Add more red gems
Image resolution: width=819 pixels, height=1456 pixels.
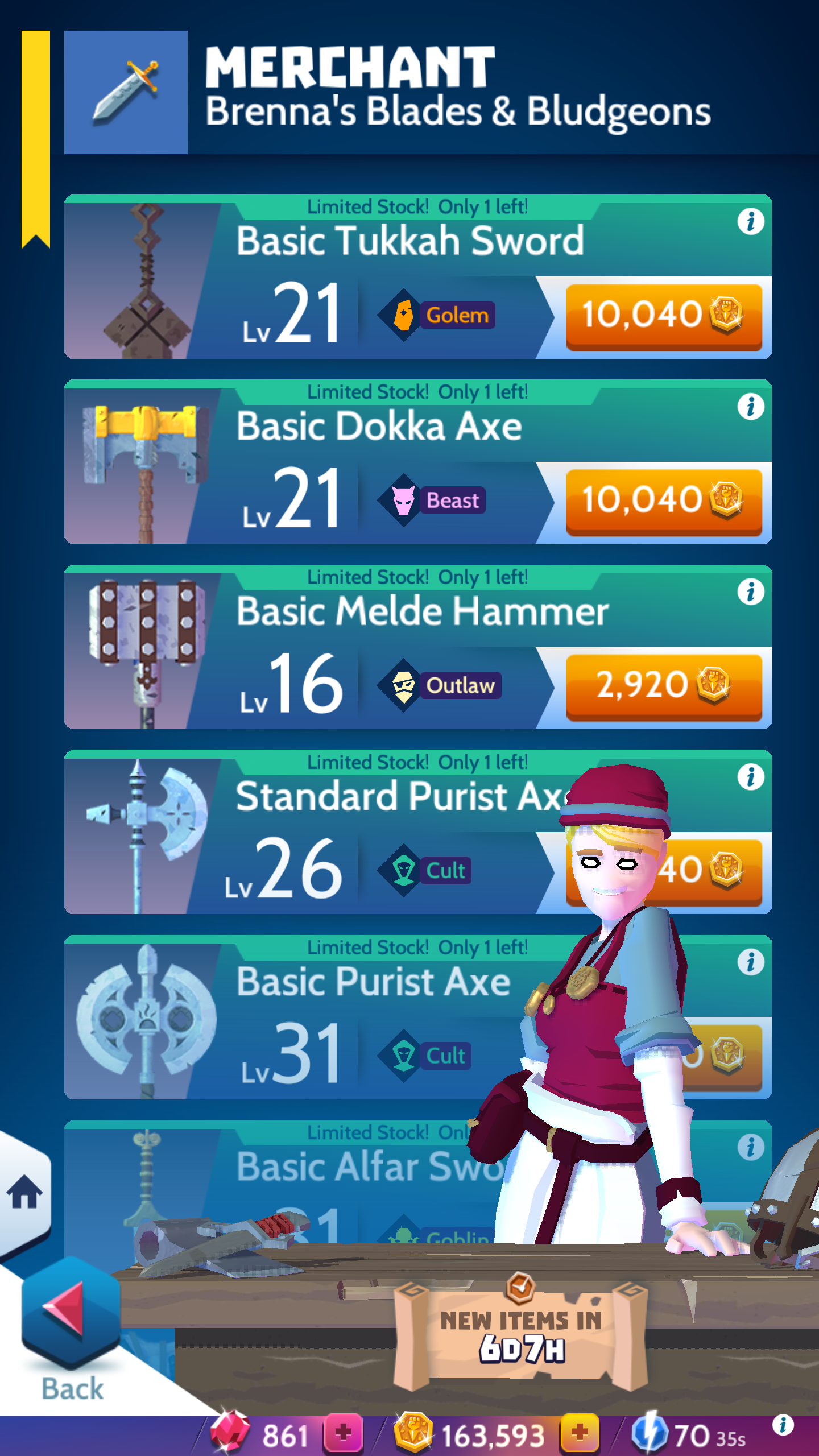tap(343, 1433)
